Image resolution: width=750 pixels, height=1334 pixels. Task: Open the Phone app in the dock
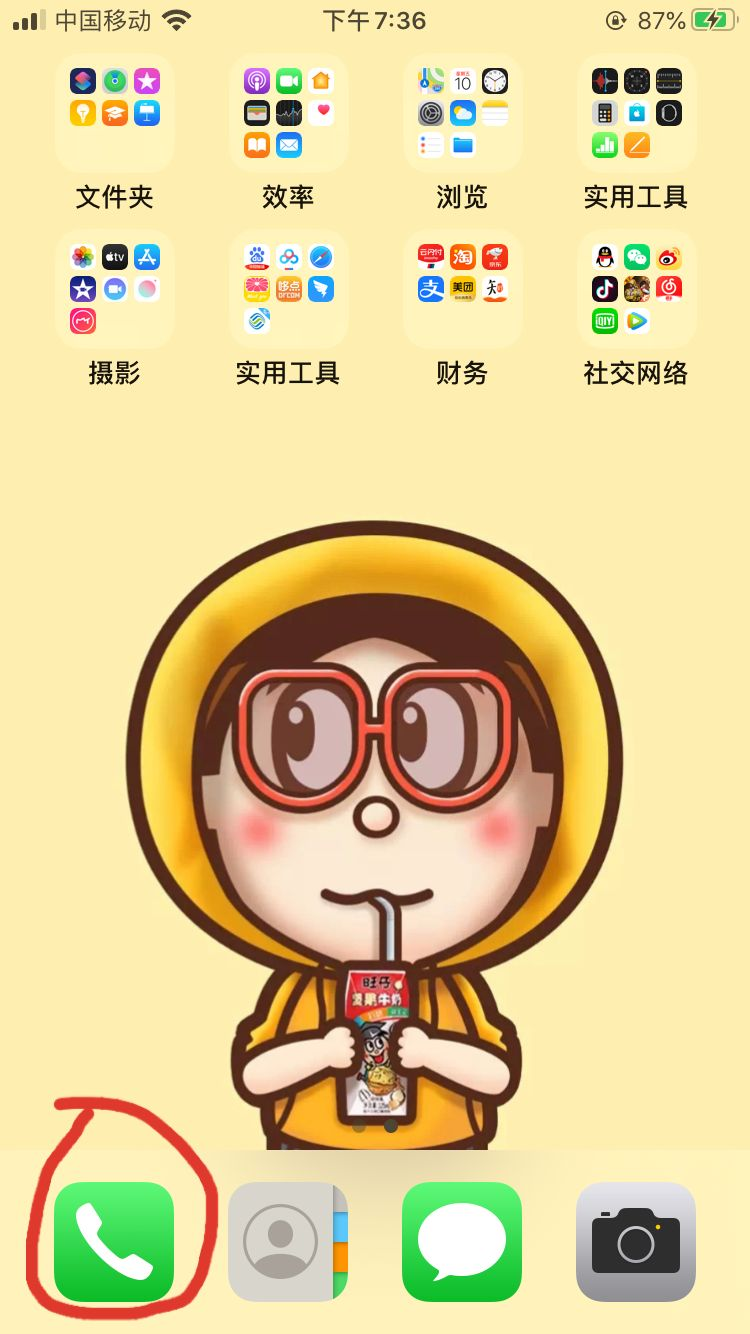(114, 1242)
